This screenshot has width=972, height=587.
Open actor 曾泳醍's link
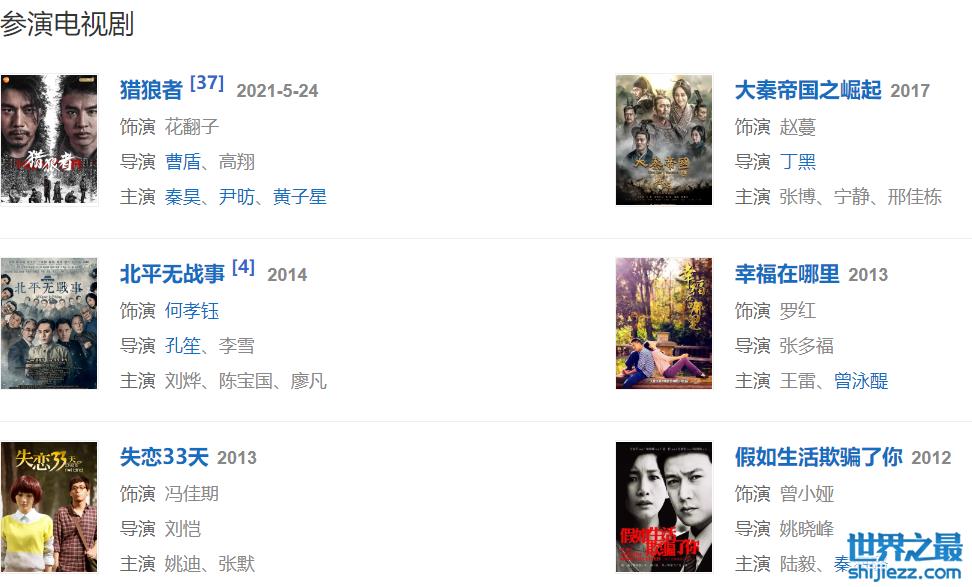(861, 381)
